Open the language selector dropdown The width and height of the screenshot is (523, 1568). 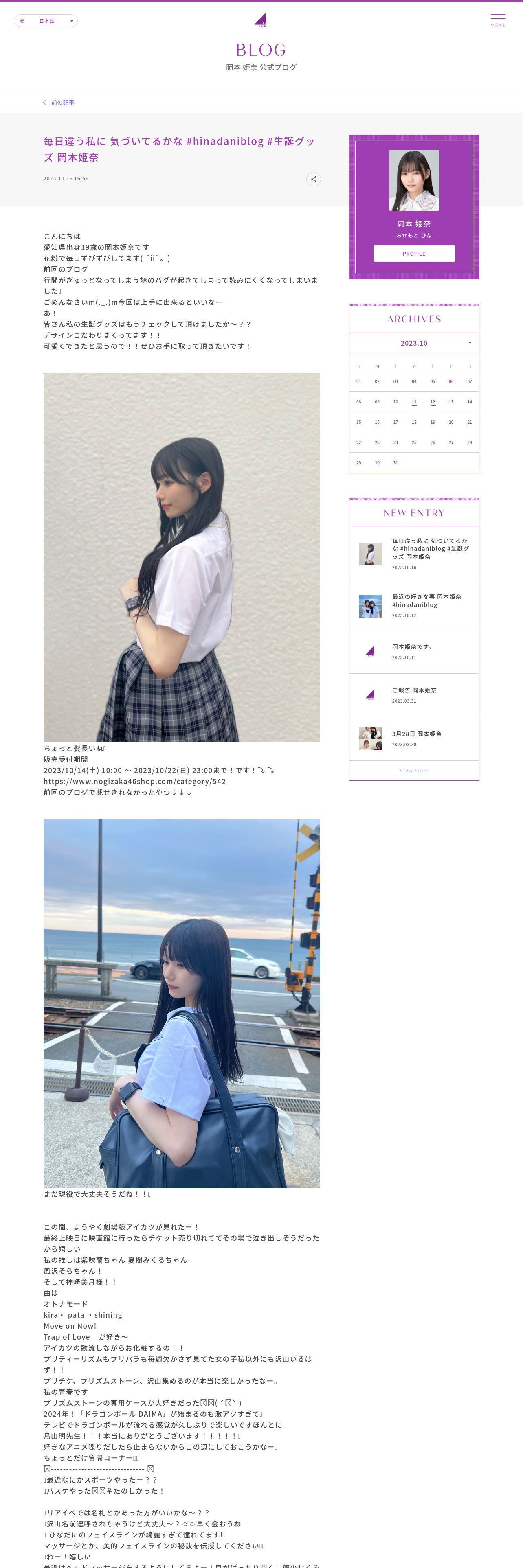[x=46, y=21]
